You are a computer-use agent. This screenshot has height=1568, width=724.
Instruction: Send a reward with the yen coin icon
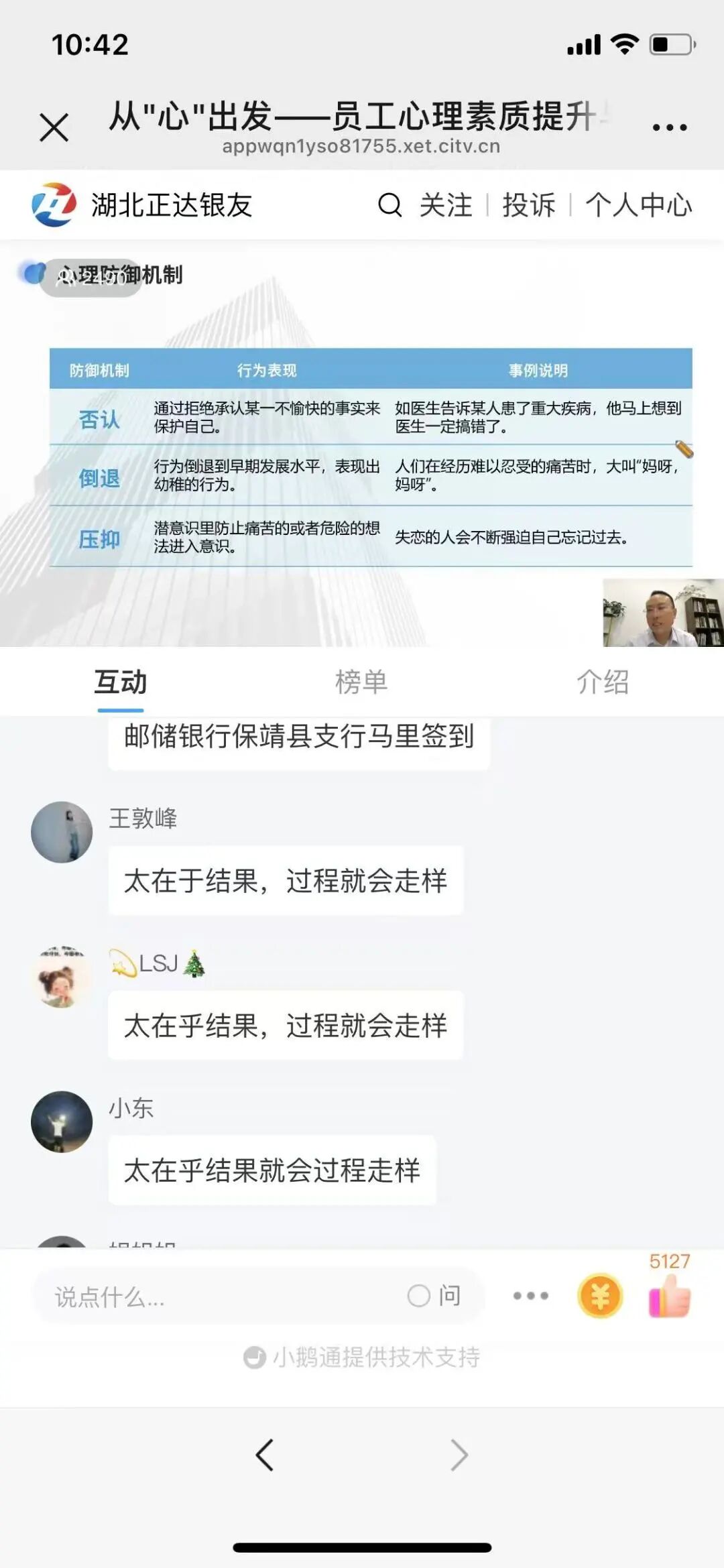pyautogui.click(x=600, y=1296)
